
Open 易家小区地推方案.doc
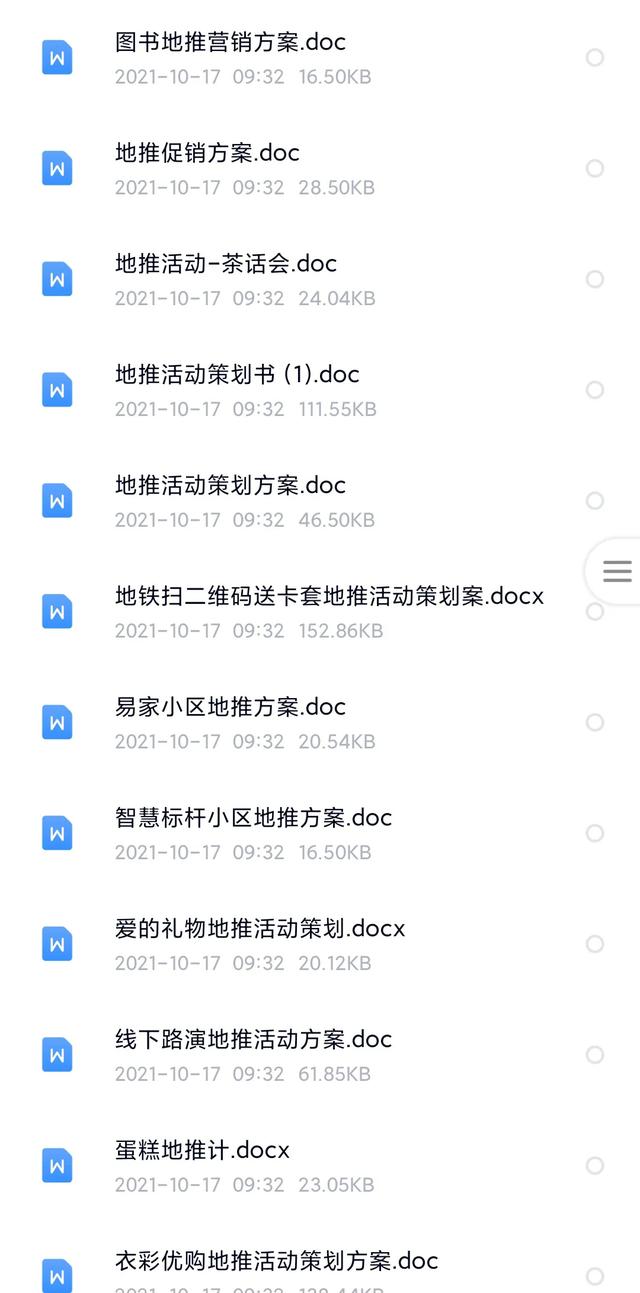230,708
